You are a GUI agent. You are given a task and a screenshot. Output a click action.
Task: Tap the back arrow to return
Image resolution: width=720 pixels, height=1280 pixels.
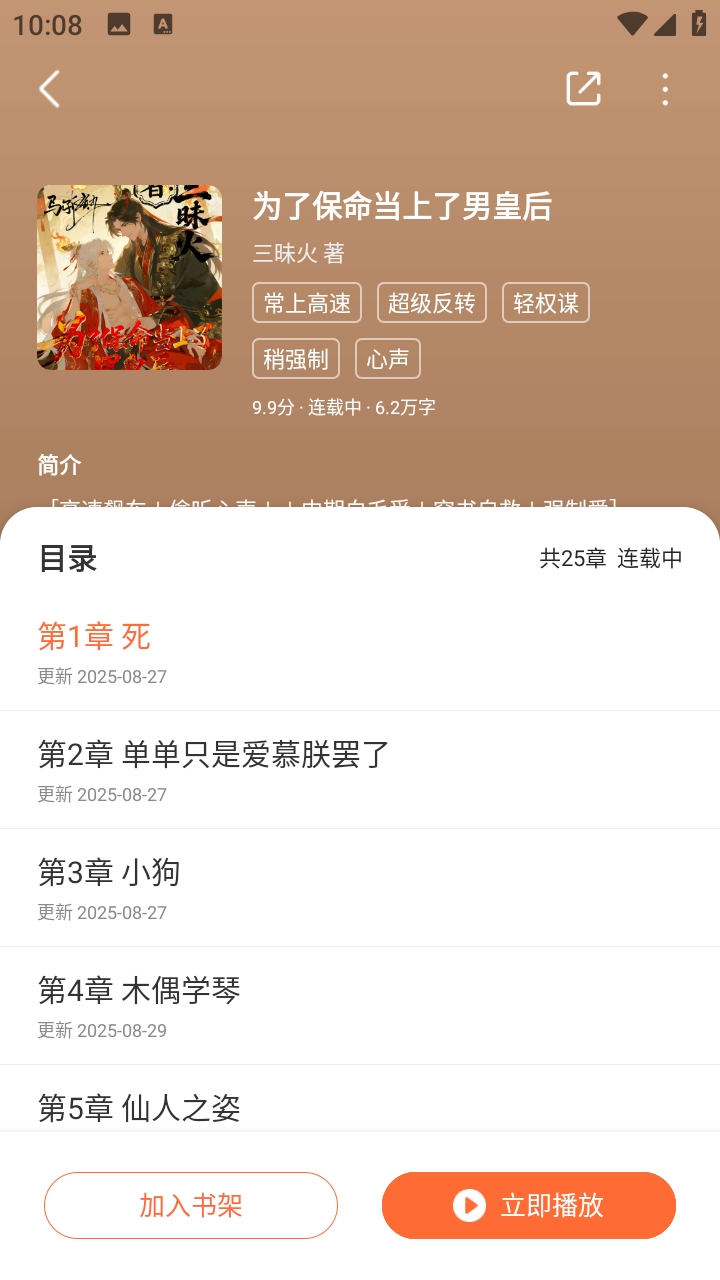pos(49,89)
